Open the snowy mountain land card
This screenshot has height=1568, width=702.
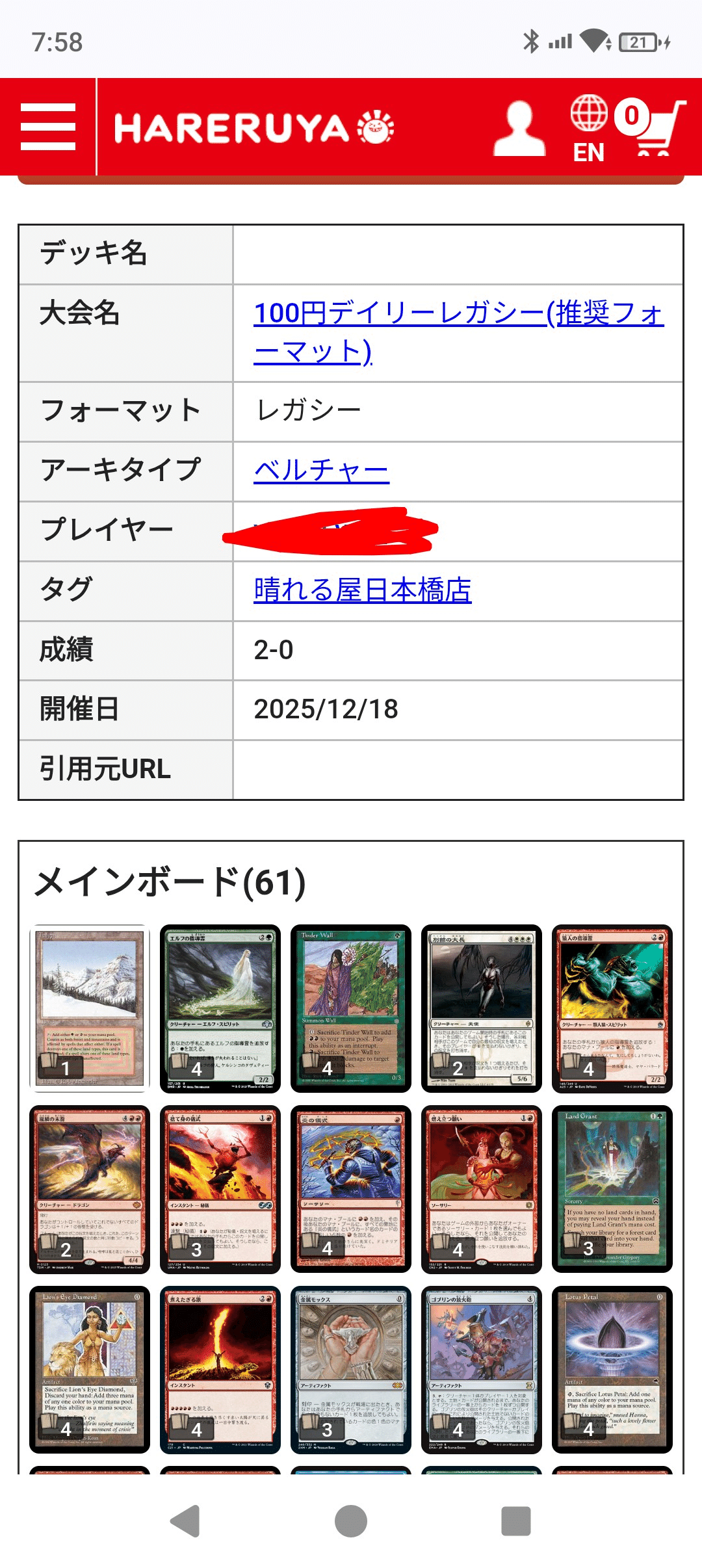[90, 1008]
